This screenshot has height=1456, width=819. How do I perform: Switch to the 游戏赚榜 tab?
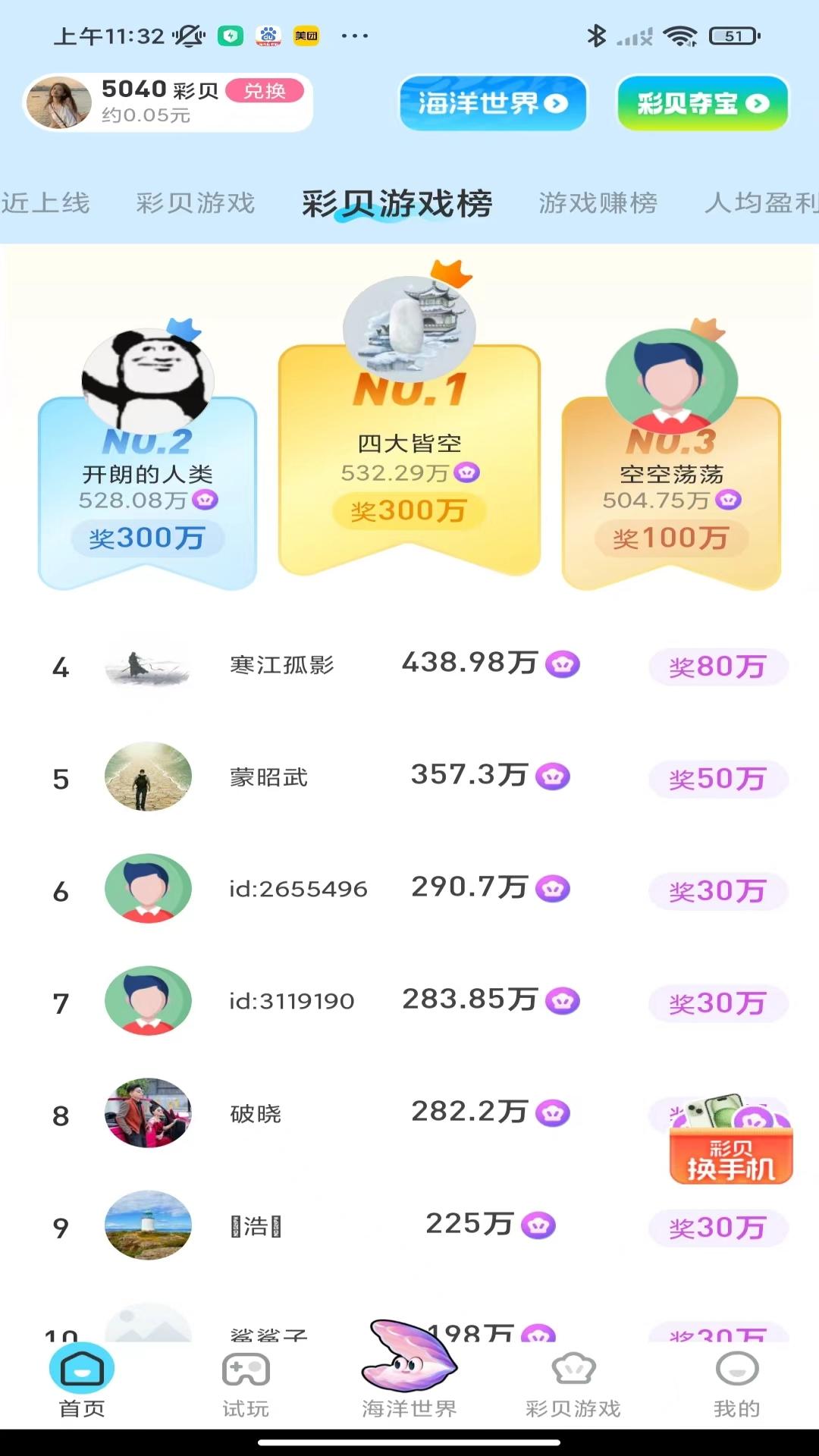(599, 203)
